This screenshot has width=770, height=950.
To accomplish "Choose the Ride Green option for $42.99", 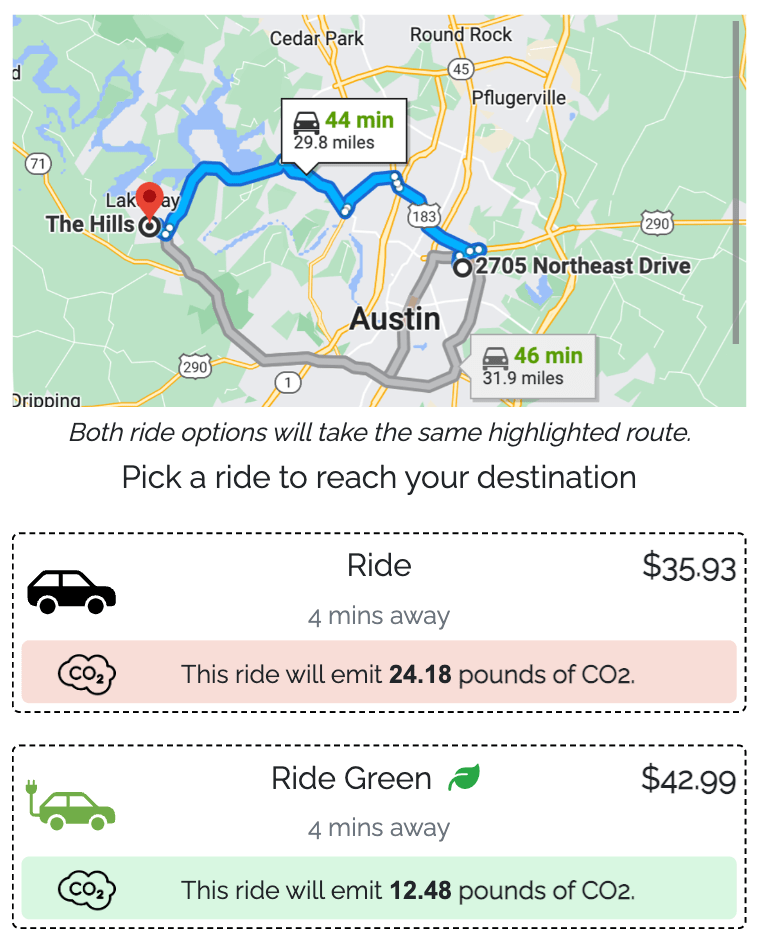I will pos(379,803).
